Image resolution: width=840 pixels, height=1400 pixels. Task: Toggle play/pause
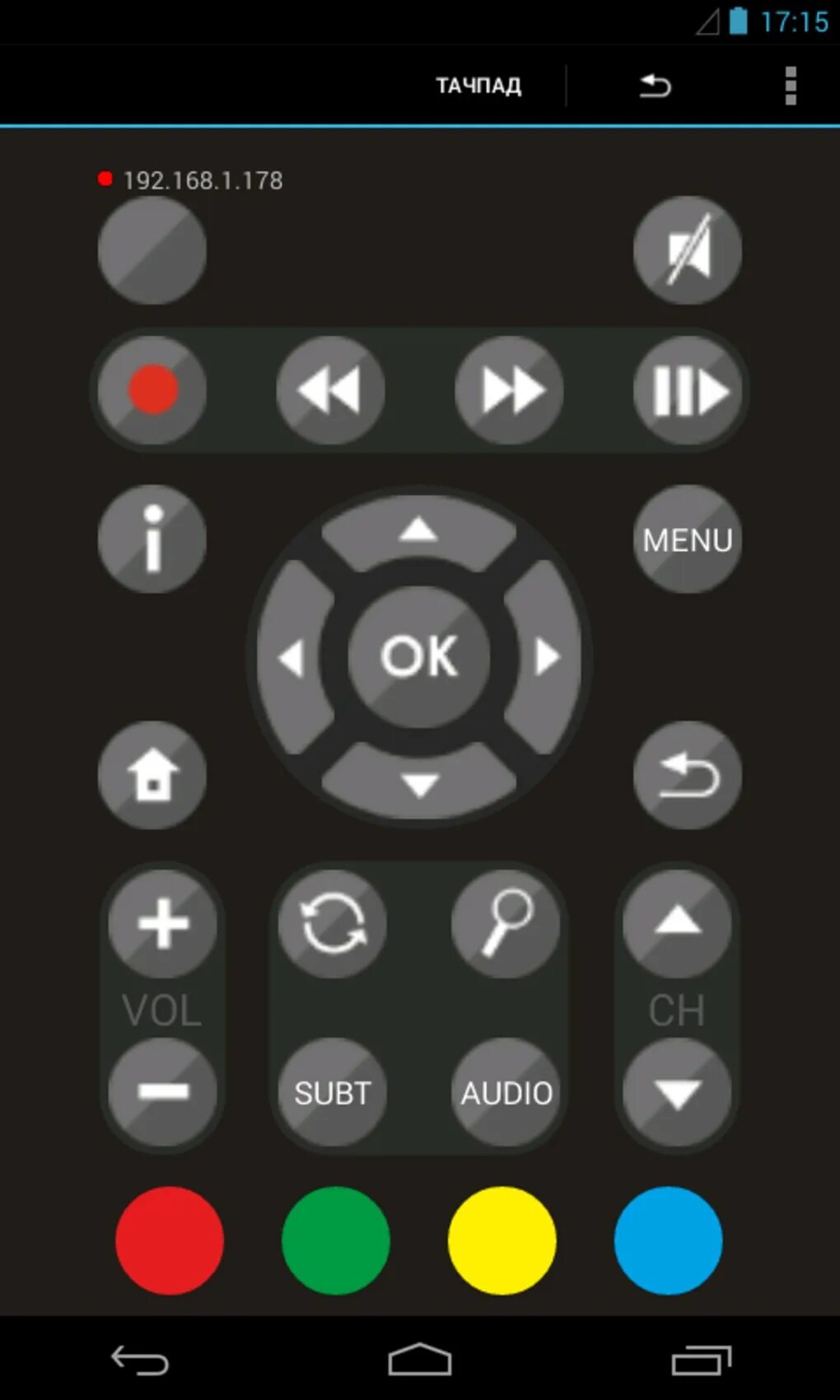click(x=687, y=390)
